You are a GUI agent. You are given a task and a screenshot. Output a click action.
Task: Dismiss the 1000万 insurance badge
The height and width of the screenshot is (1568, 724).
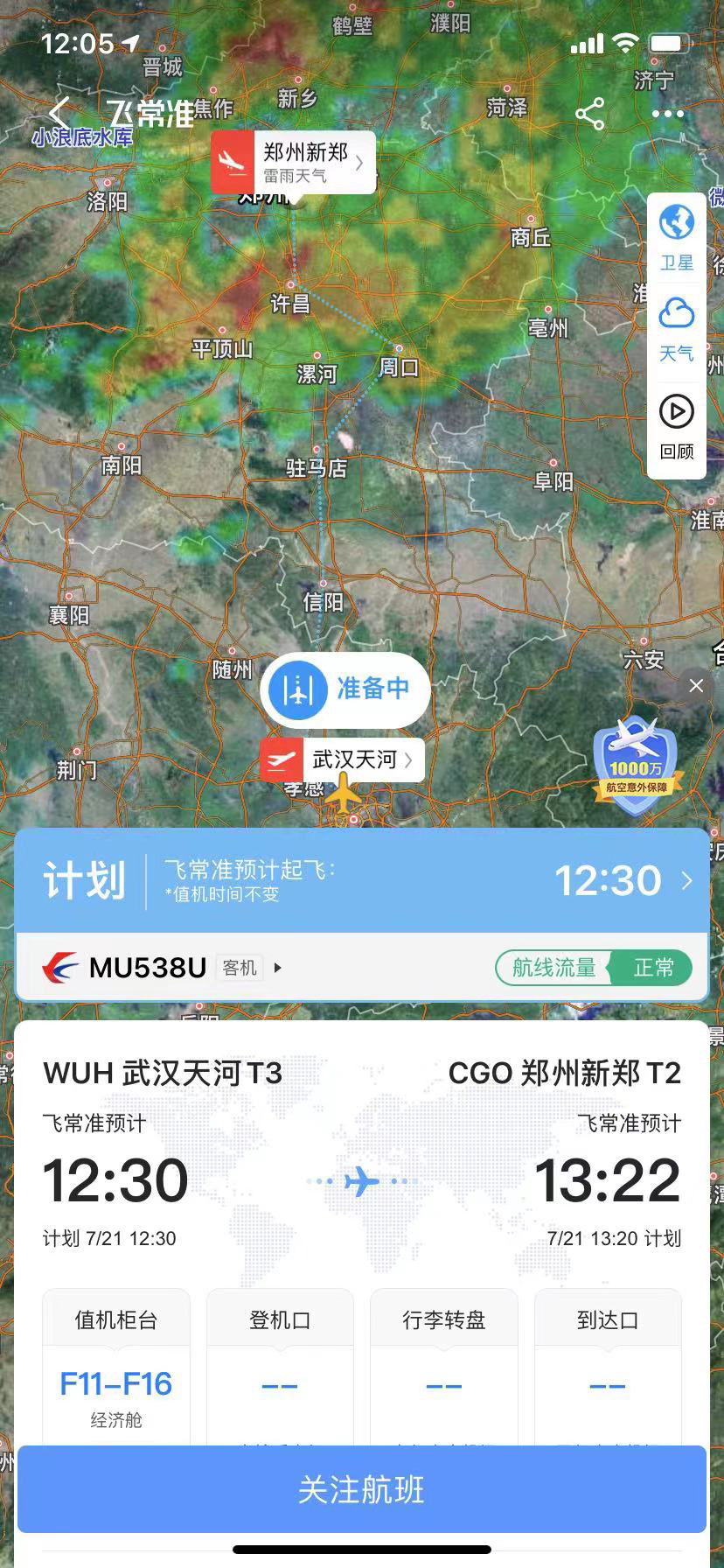[696, 686]
